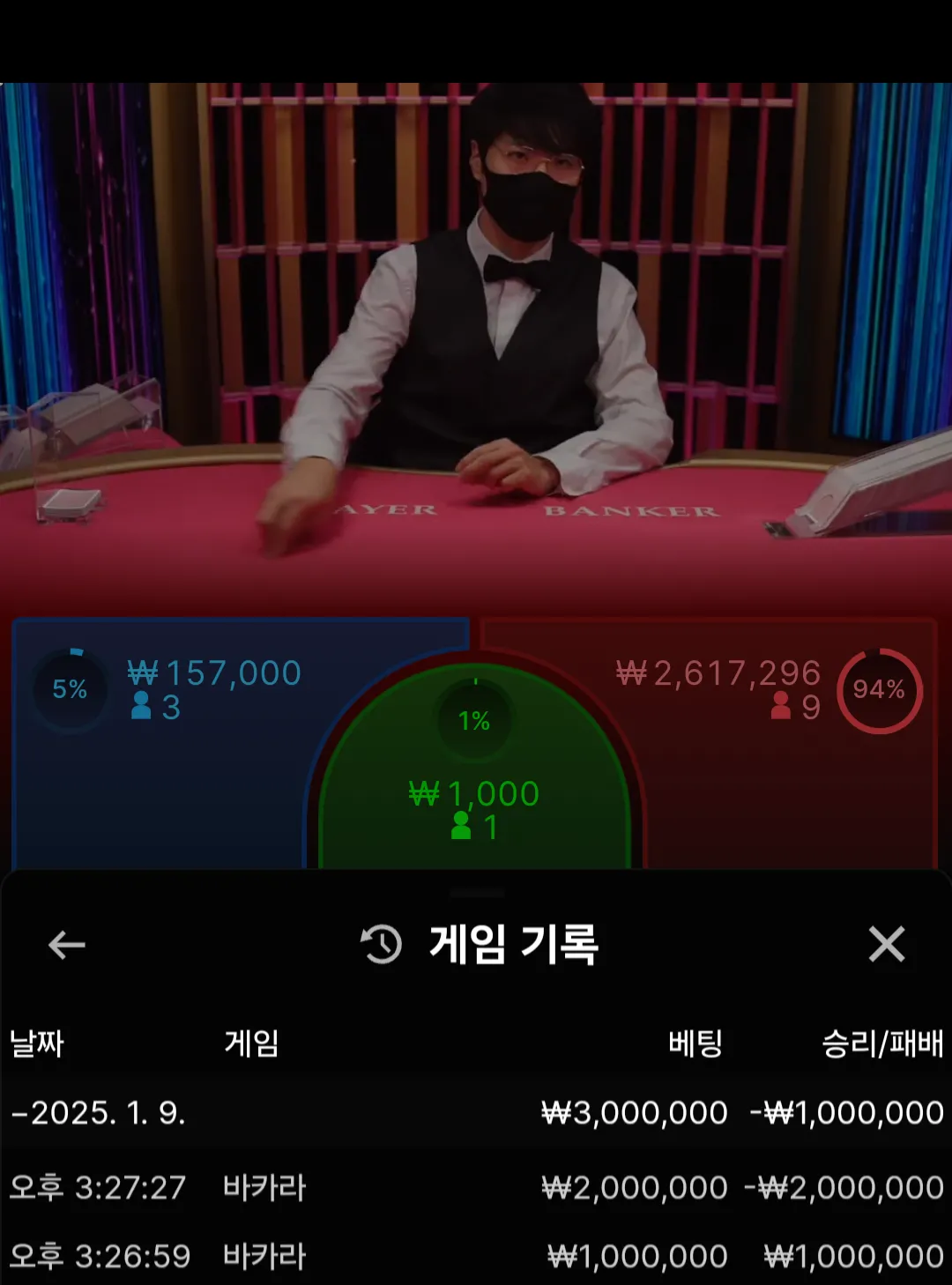Open the 오후 3:26:59 baccarat record
The height and width of the screenshot is (1285, 952).
point(476,1256)
